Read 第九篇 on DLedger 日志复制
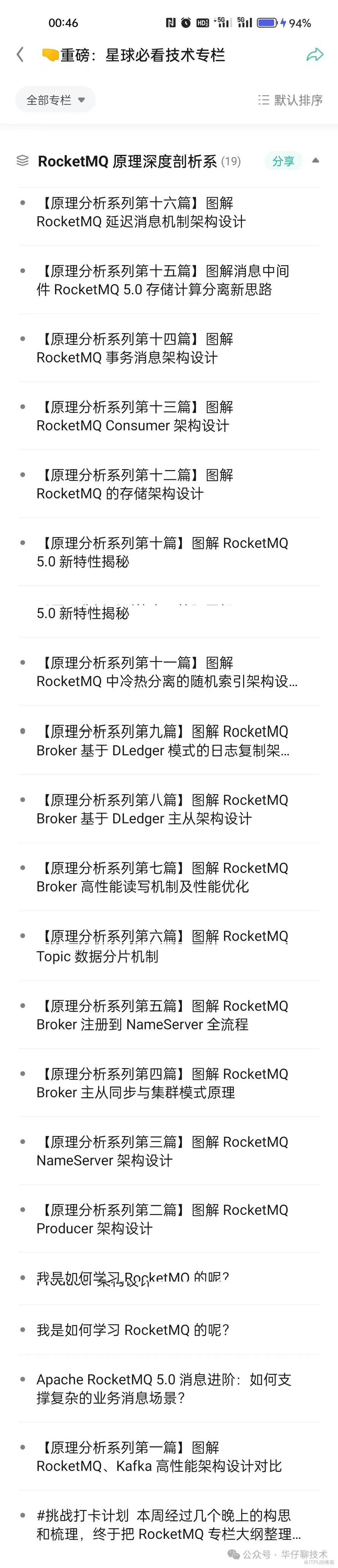The width and height of the screenshot is (338, 1568). (162, 741)
